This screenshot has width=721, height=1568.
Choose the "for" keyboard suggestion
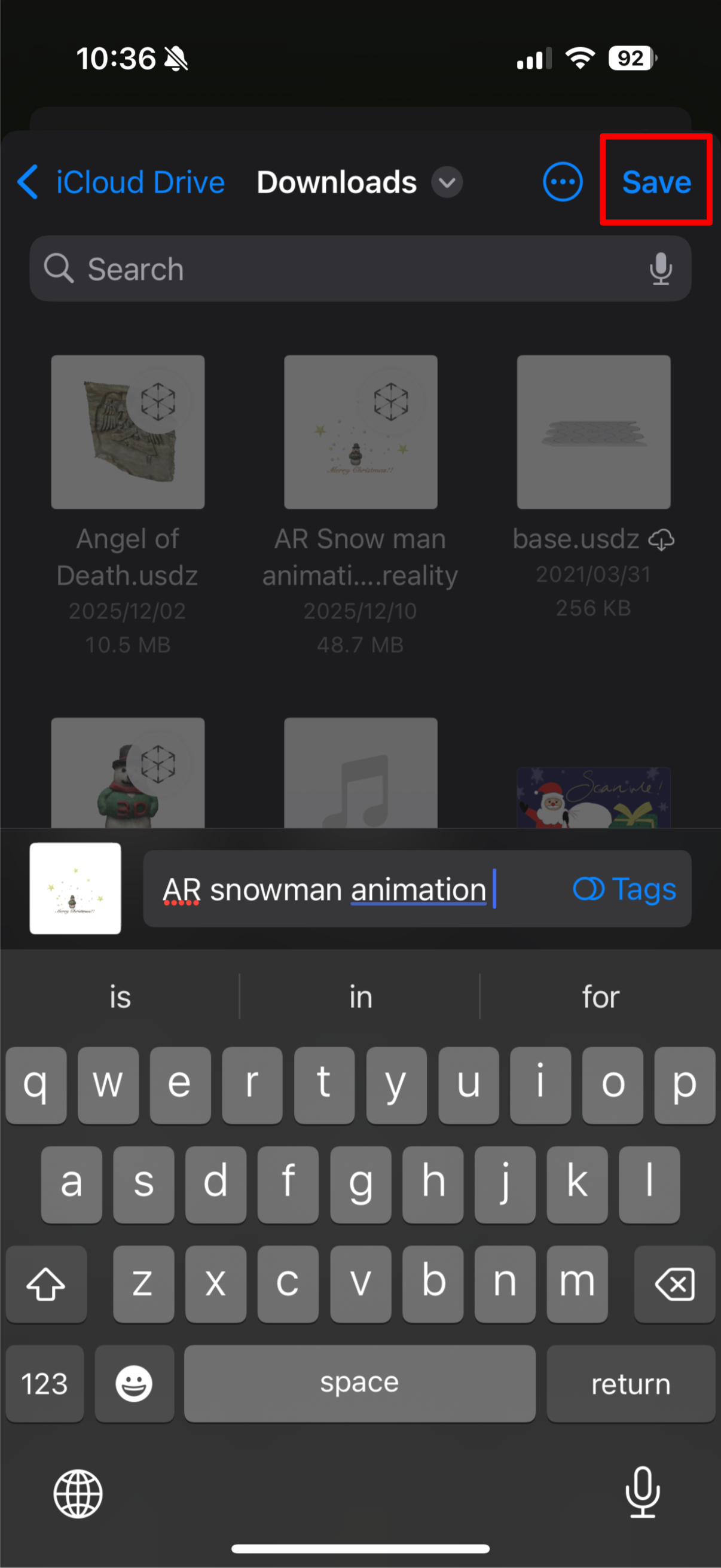point(600,997)
